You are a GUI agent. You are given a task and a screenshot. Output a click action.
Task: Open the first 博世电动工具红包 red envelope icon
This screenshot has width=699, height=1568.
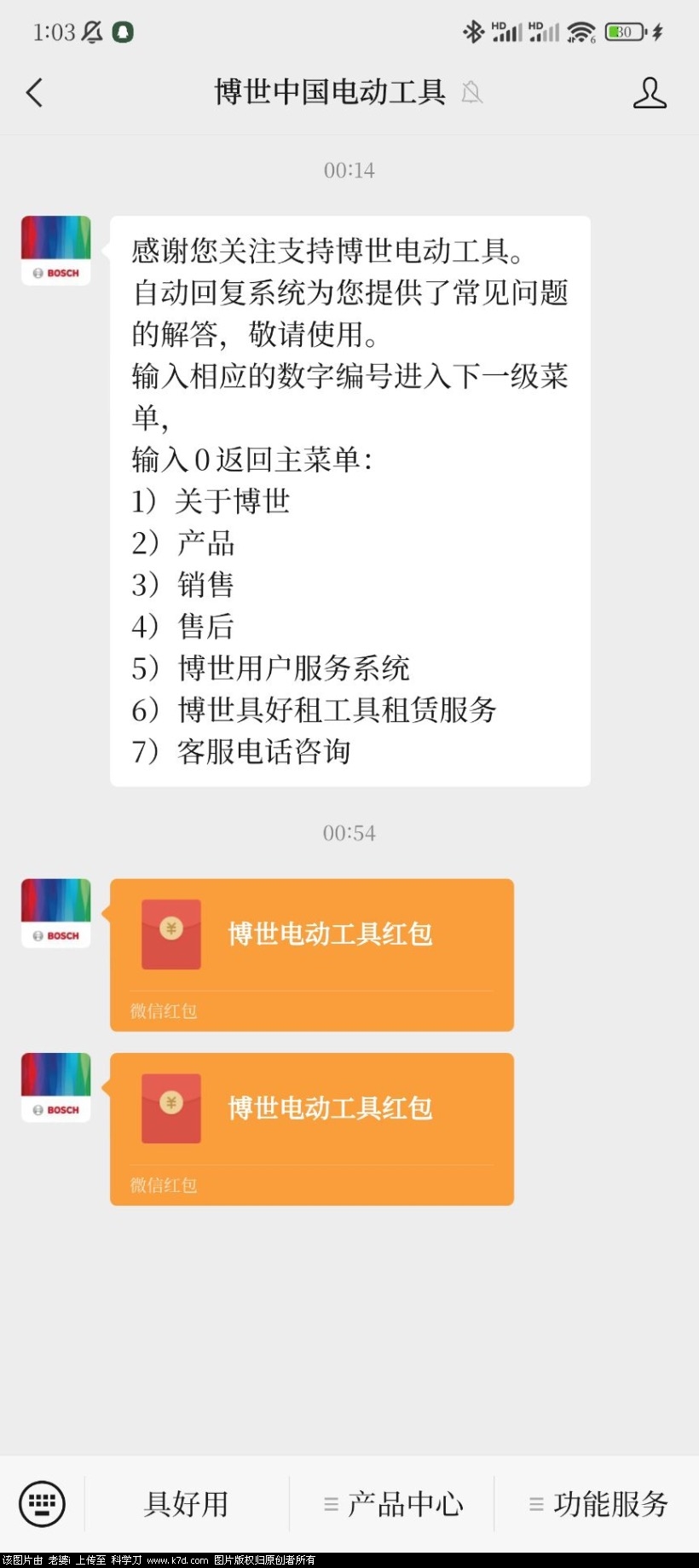click(170, 934)
